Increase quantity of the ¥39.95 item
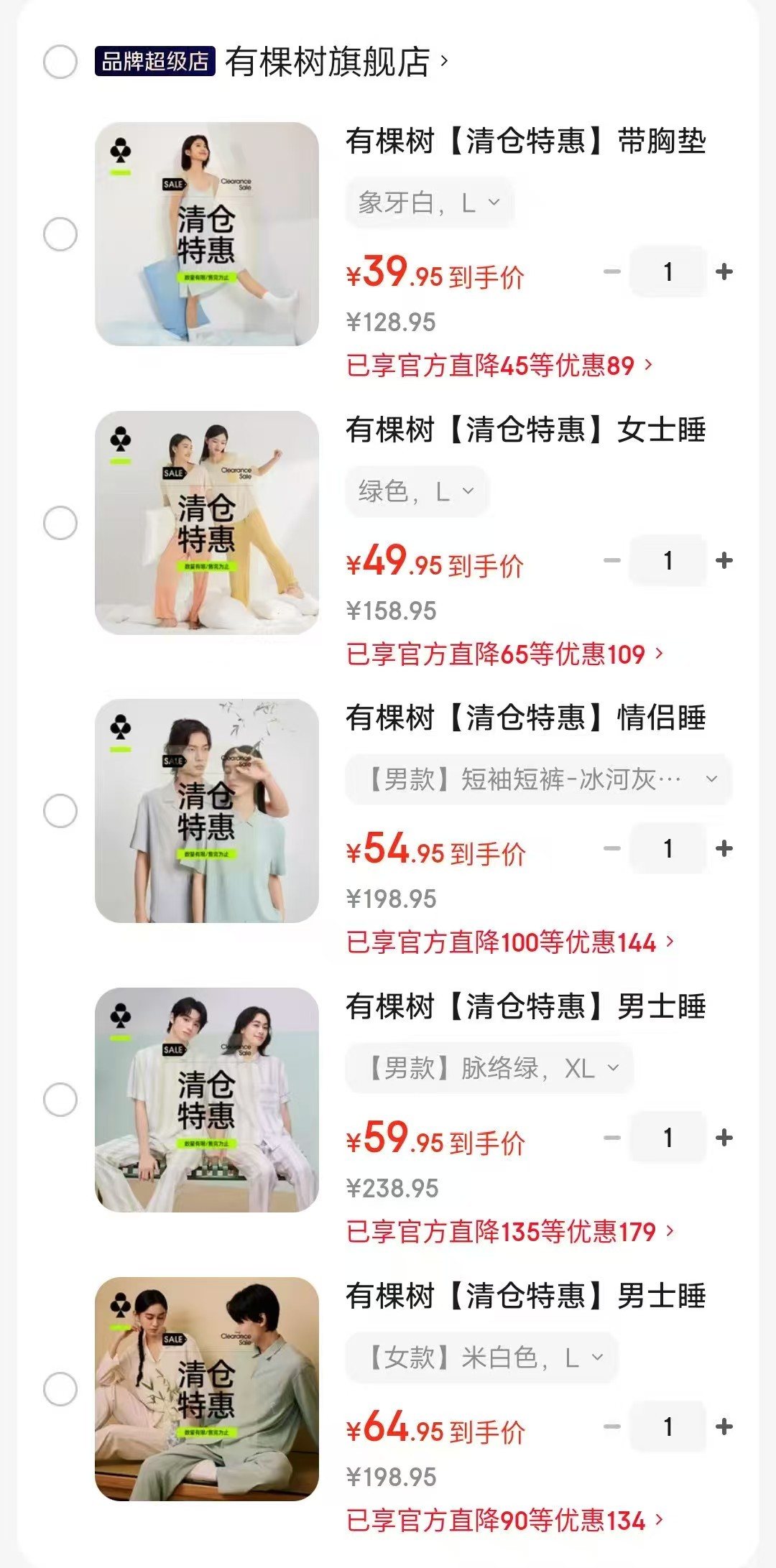This screenshot has width=776, height=1568. pyautogui.click(x=724, y=272)
